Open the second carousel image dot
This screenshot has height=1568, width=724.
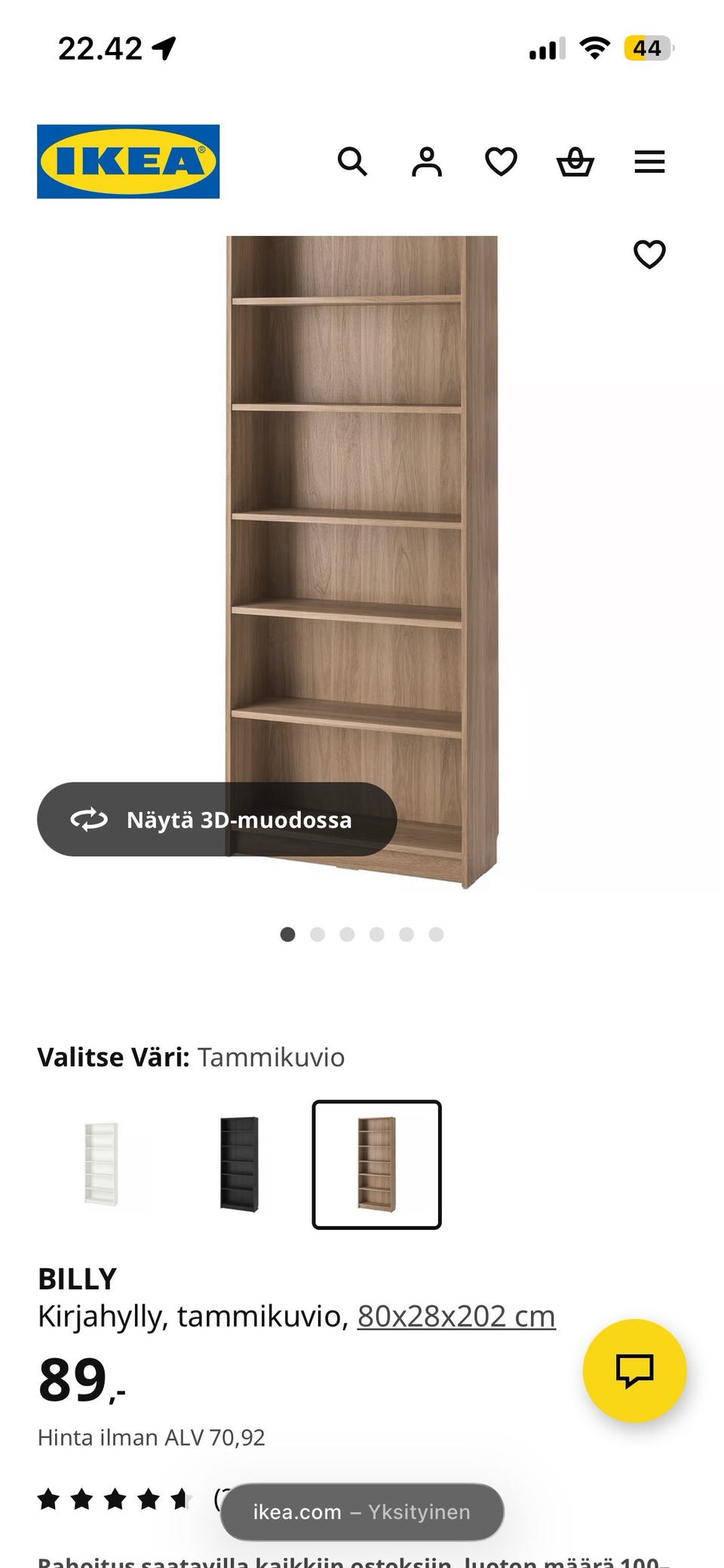318,933
